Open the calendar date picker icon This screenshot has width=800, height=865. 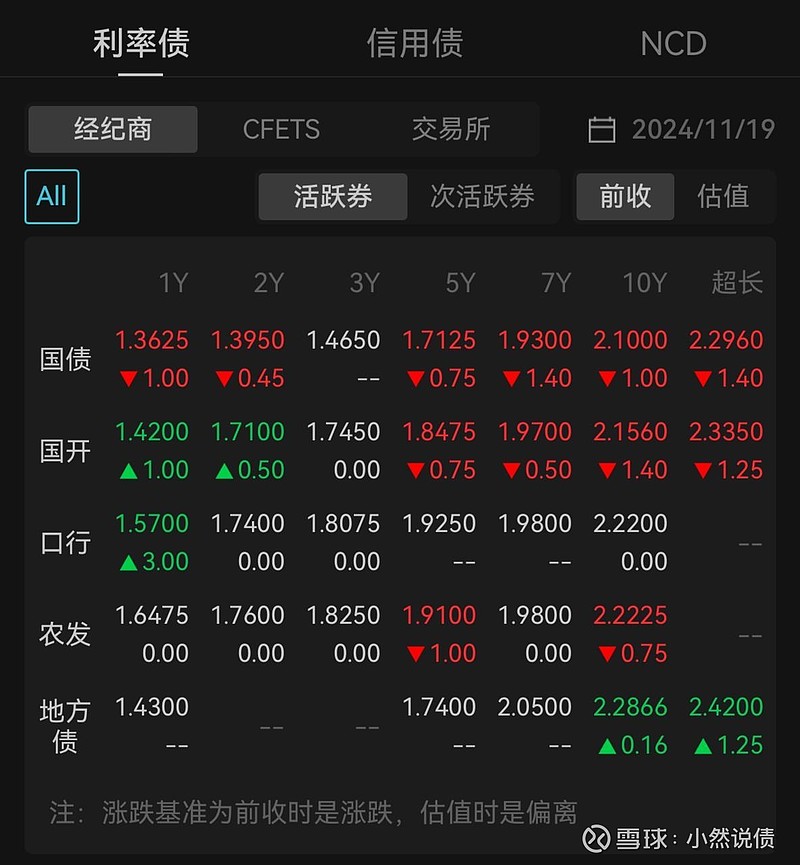[x=601, y=129]
